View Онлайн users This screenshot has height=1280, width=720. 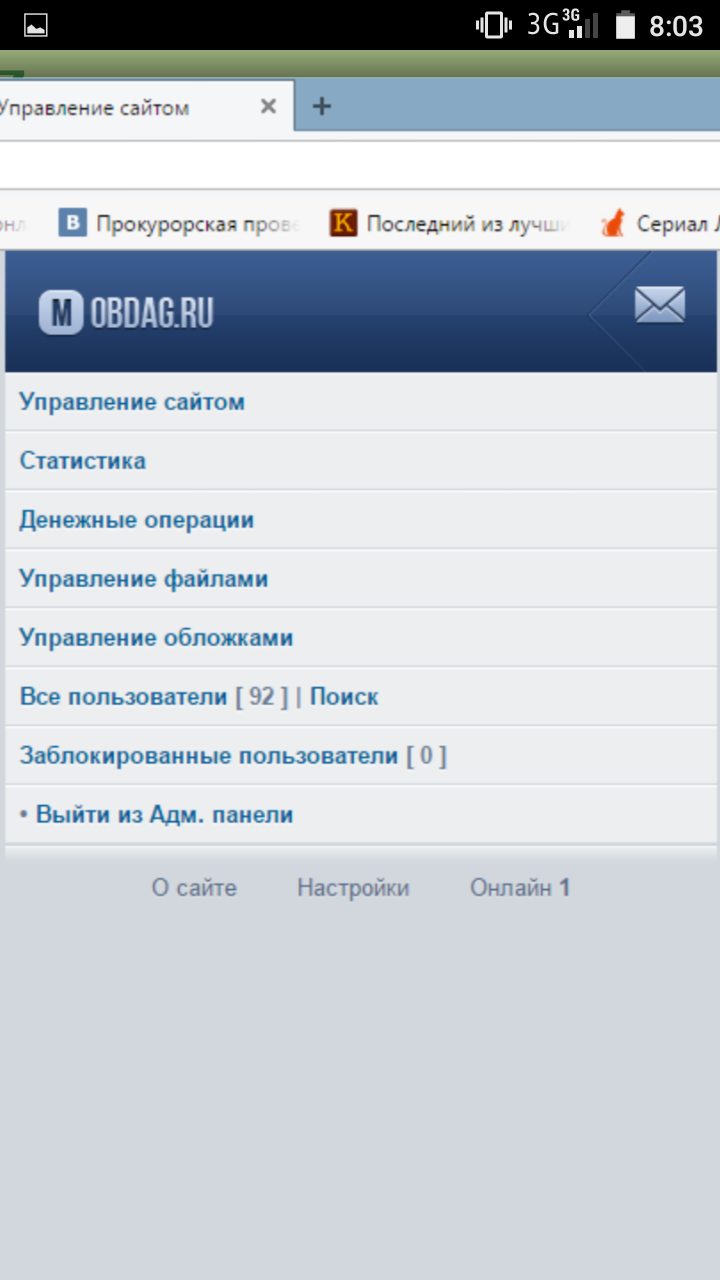coord(519,888)
